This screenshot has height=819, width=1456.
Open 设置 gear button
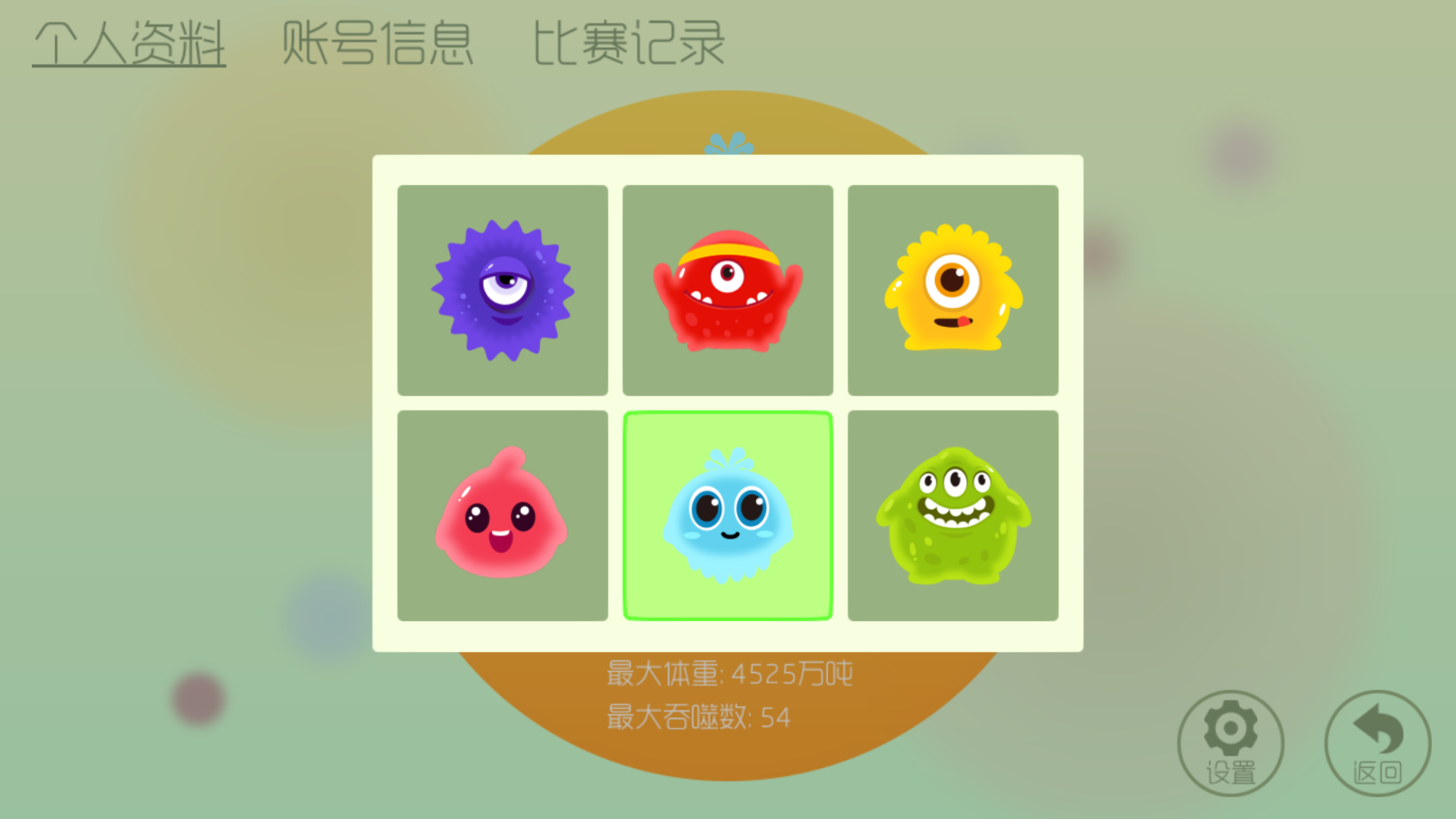point(1230,743)
